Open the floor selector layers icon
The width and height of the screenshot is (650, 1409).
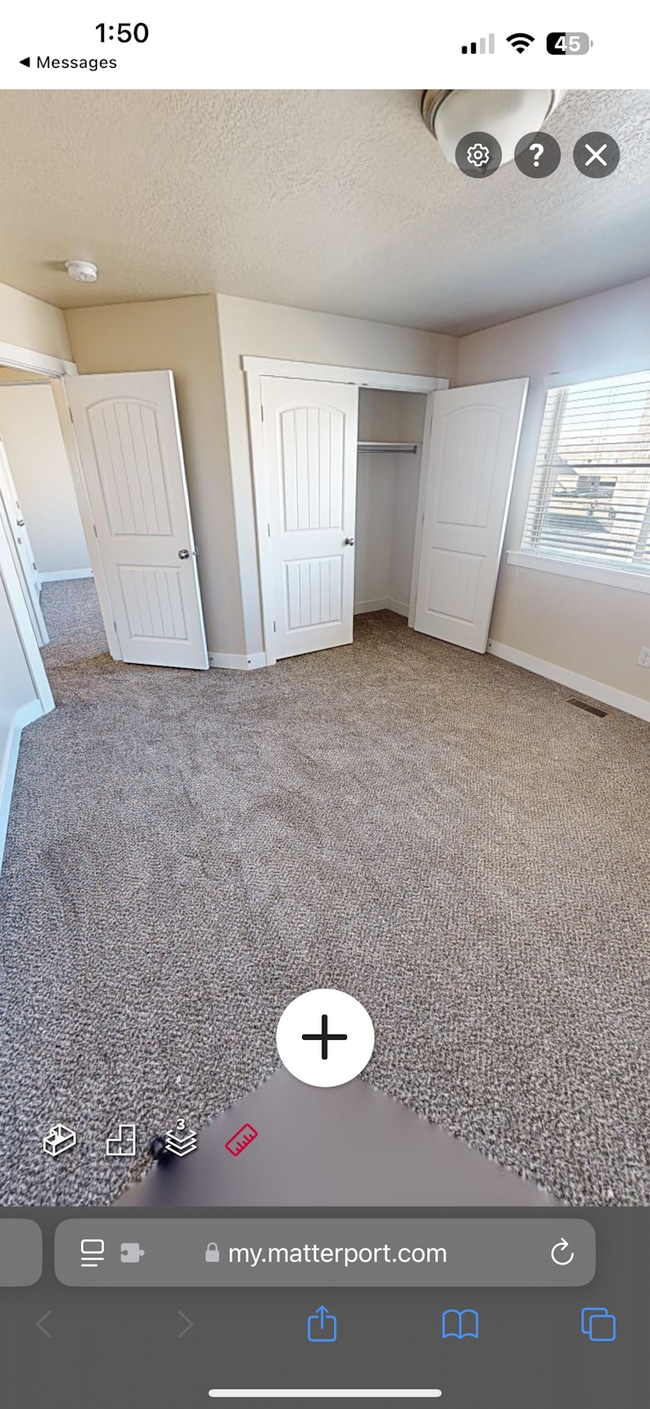[181, 1139]
